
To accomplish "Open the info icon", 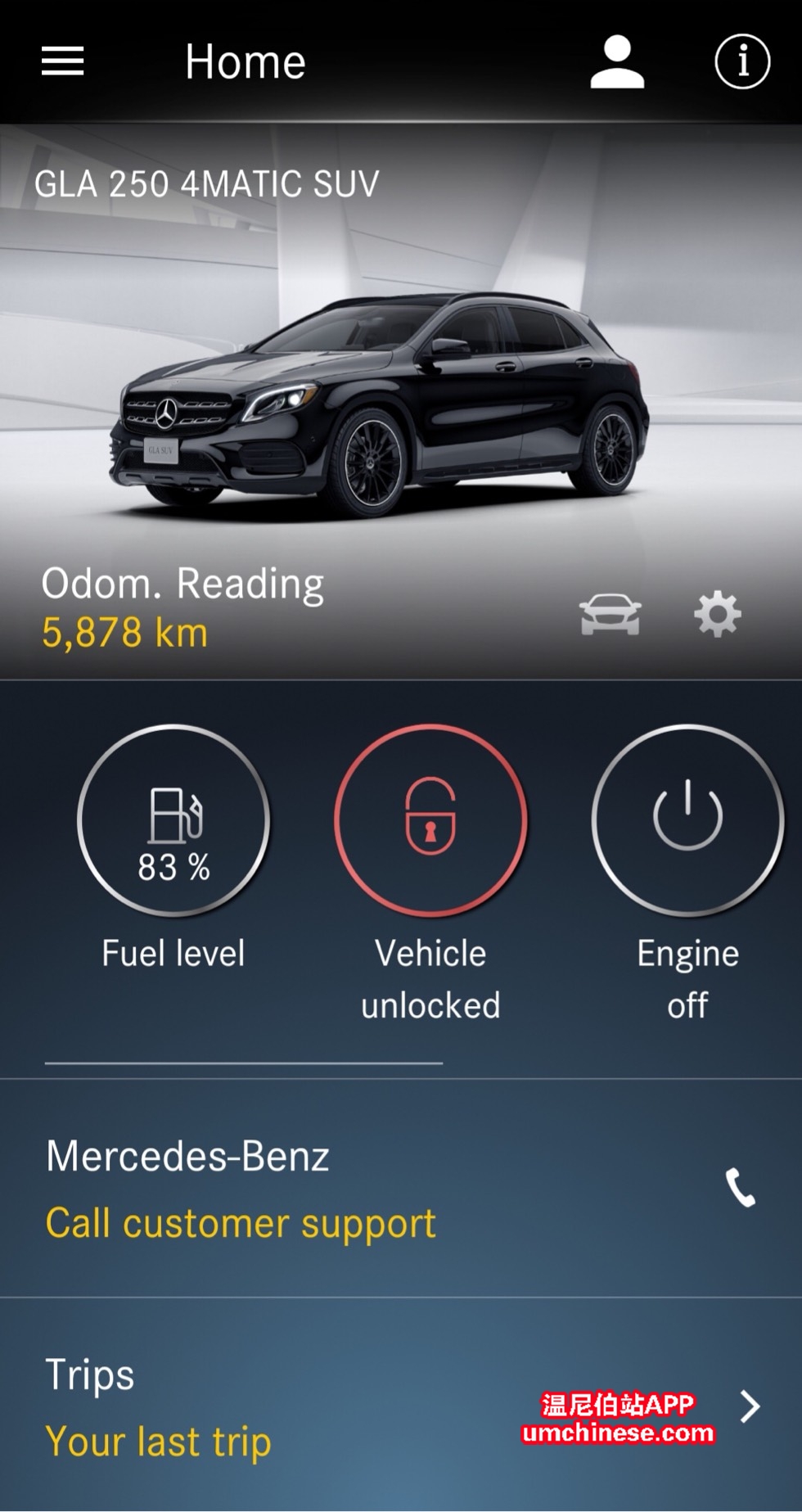I will (x=741, y=61).
